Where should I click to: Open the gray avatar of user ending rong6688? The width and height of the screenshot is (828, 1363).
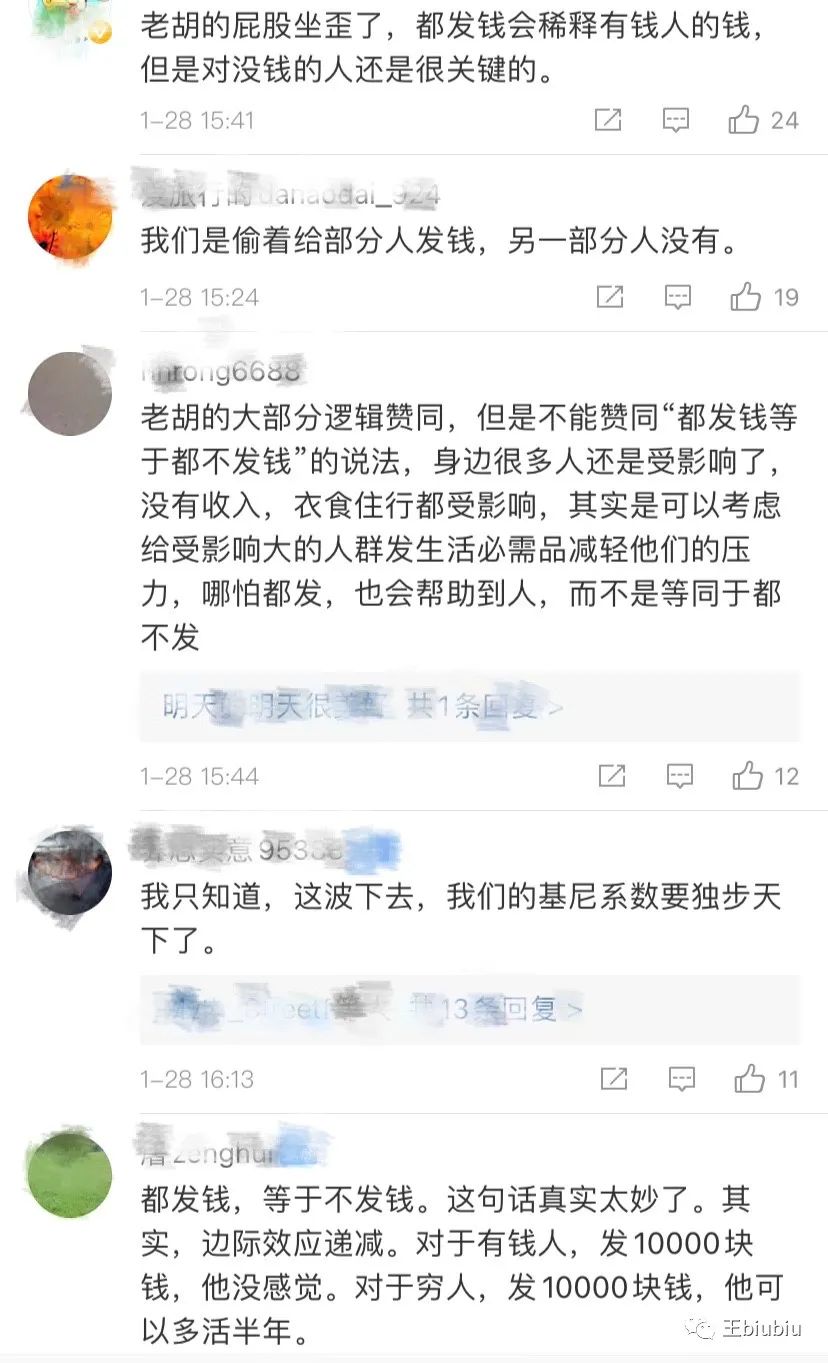[69, 393]
